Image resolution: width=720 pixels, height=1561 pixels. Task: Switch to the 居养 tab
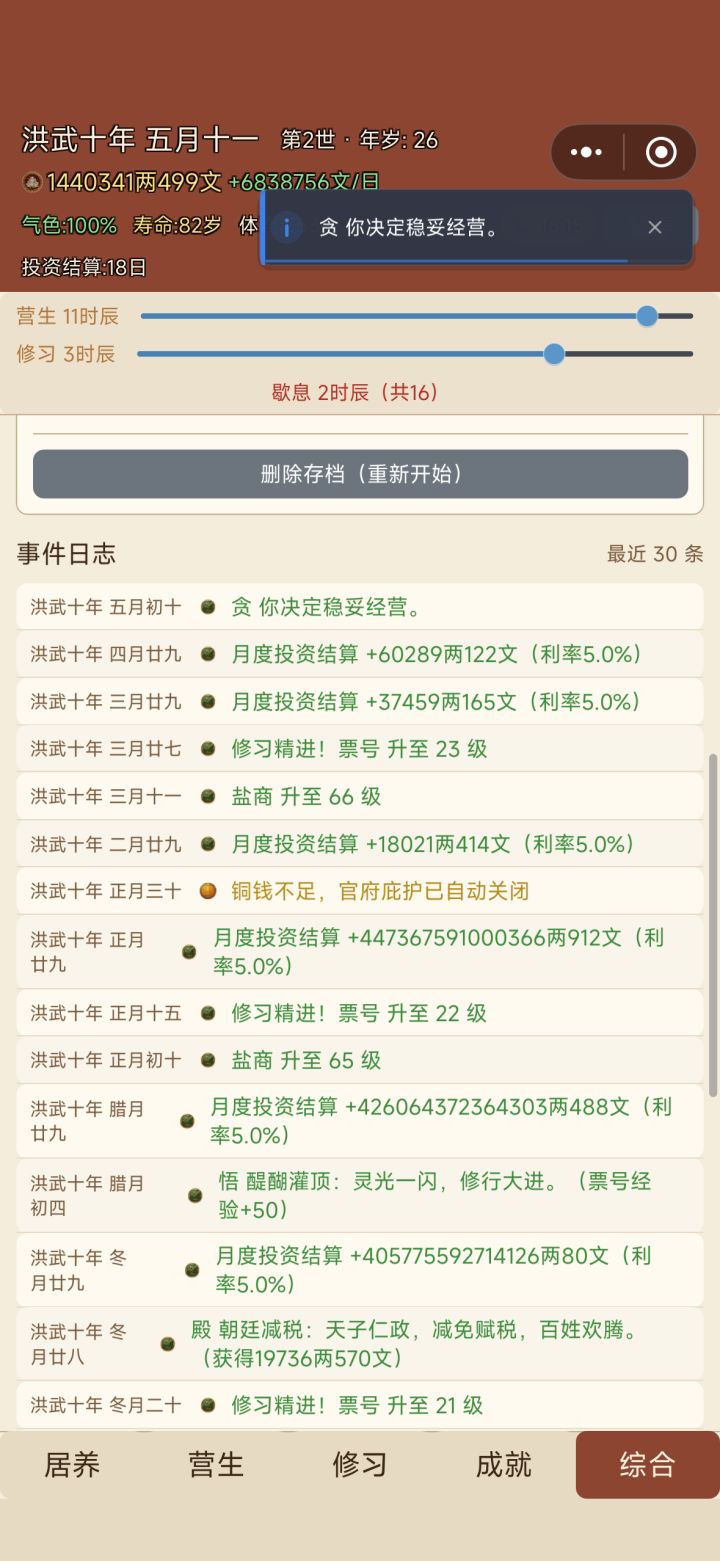tap(71, 1464)
